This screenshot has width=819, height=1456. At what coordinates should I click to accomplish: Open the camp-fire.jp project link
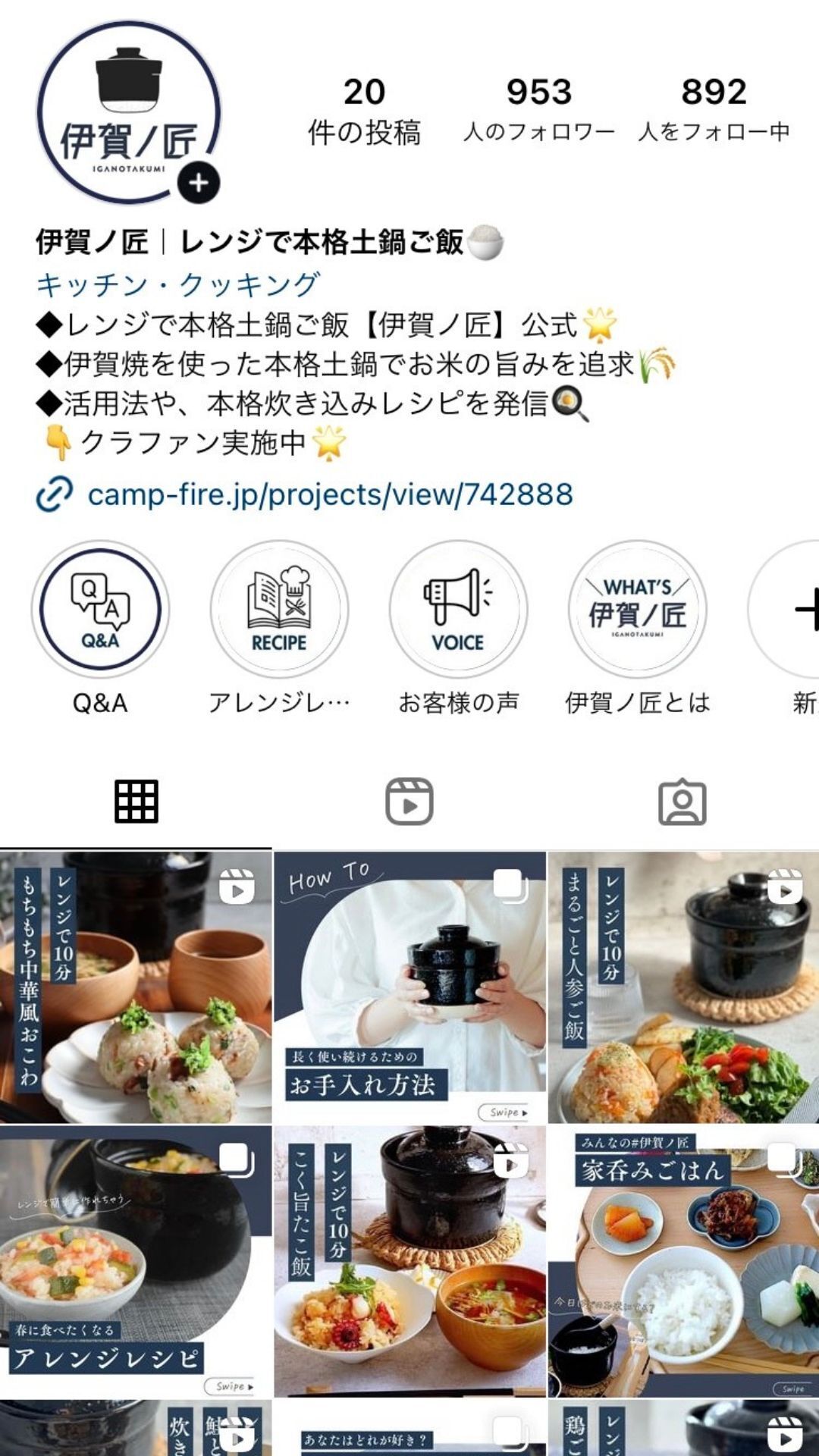[x=329, y=494]
